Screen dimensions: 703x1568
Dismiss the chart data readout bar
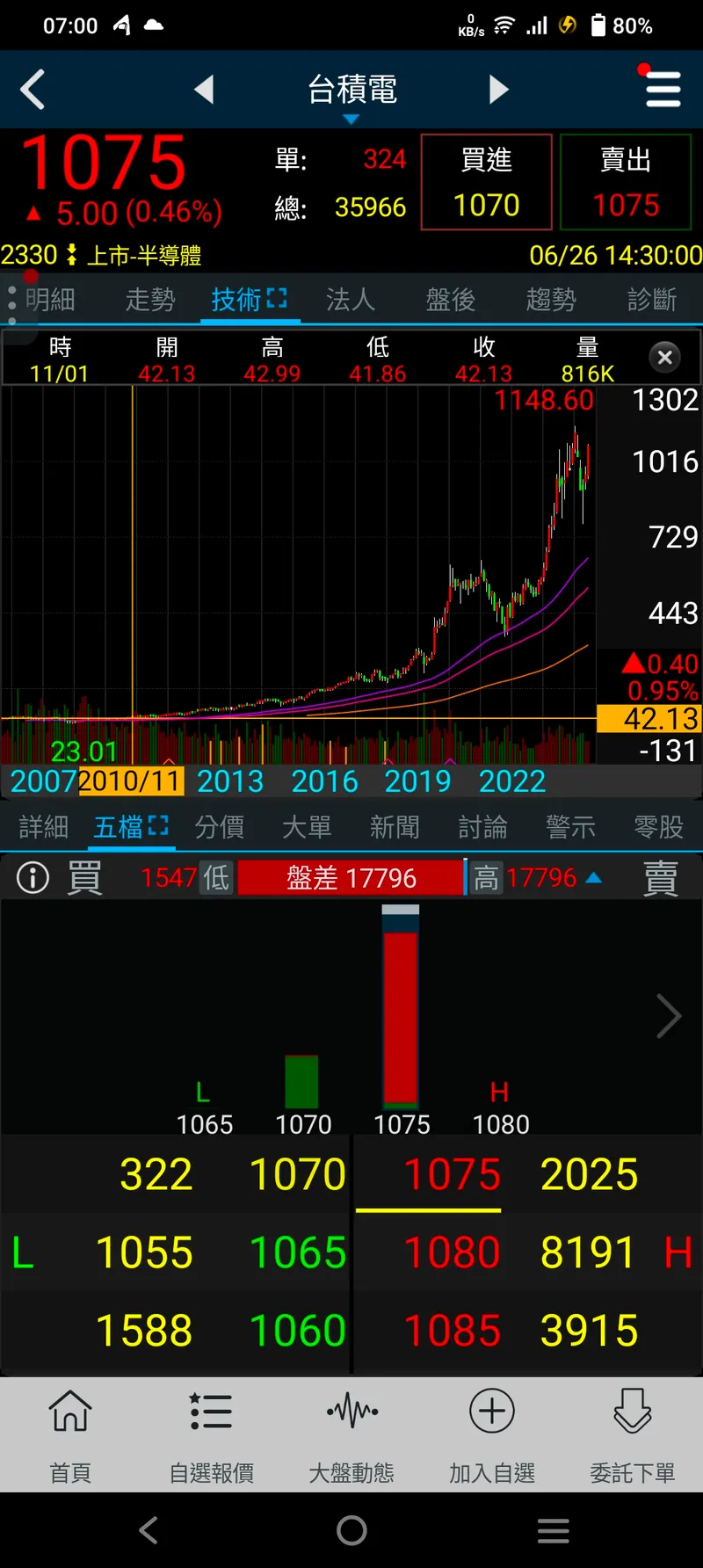[664, 358]
